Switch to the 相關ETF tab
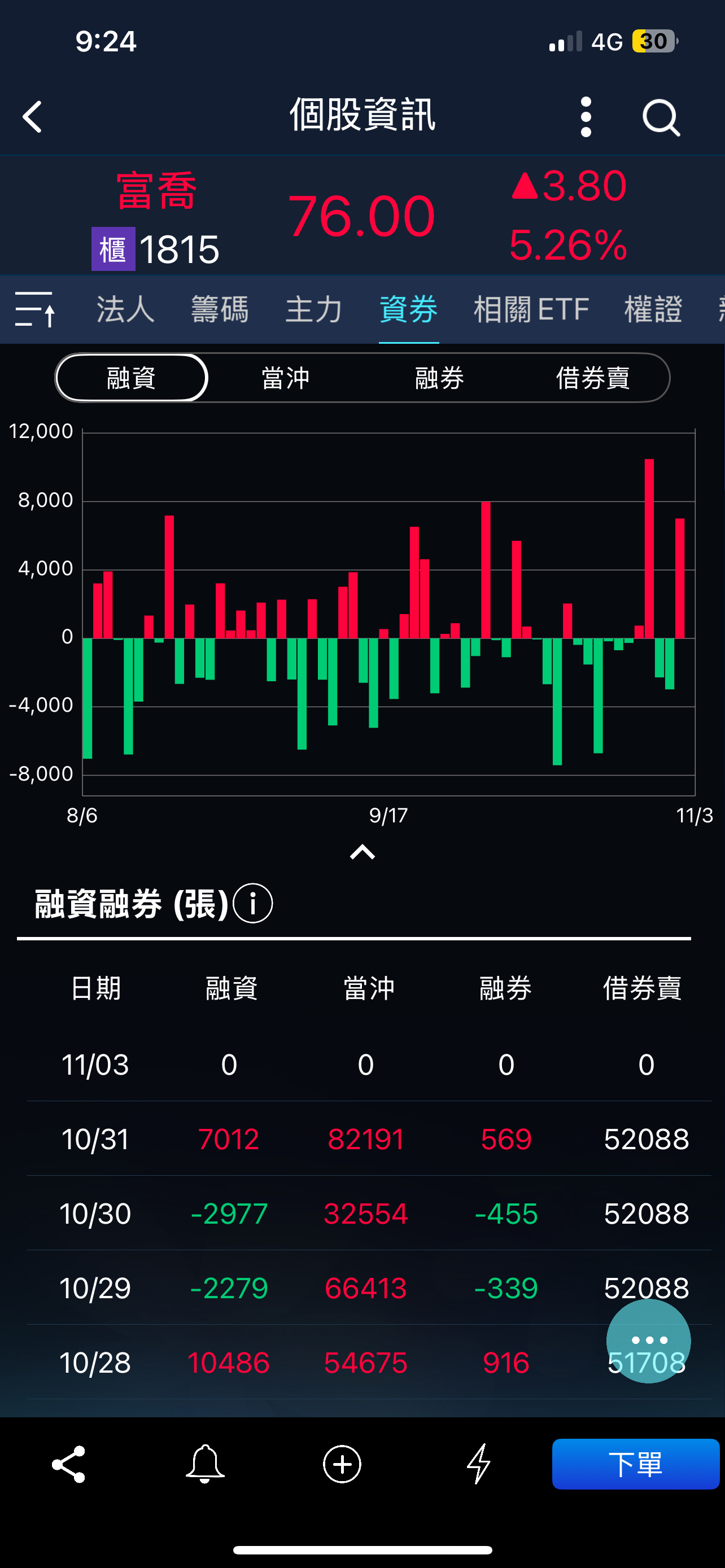 (531, 309)
